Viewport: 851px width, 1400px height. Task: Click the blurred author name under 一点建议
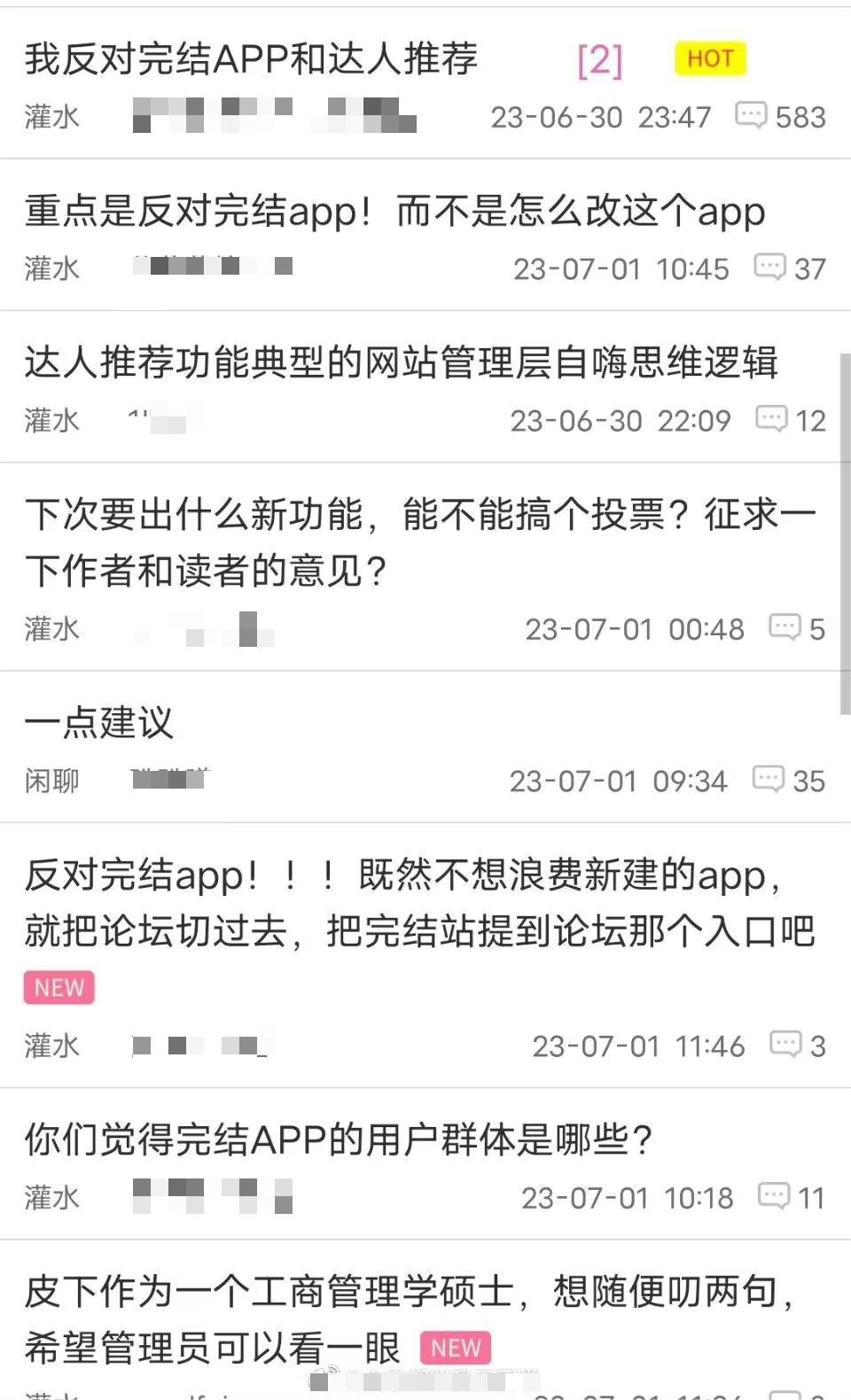click(164, 780)
